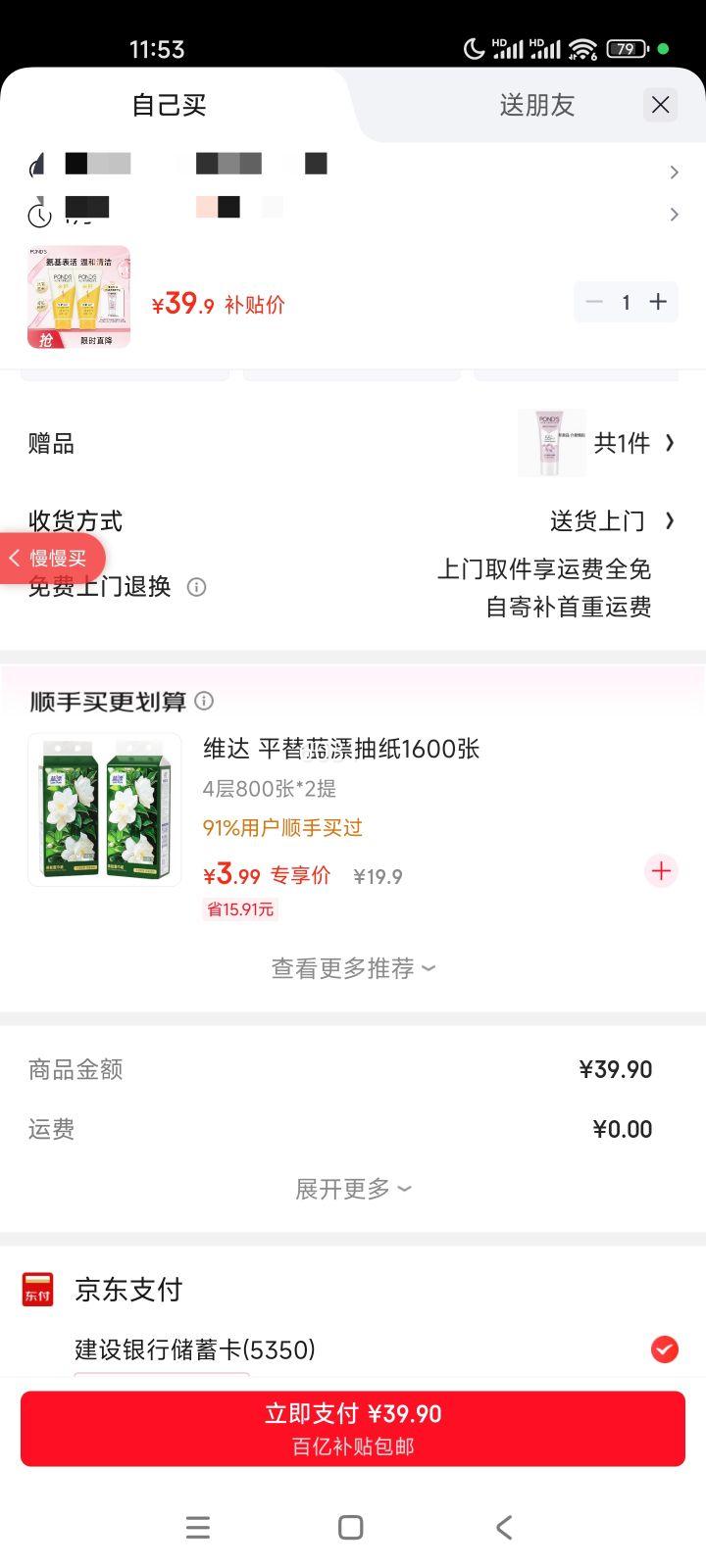Tap the recent apps icon in navigation bar
The image size is (706, 1568).
click(x=198, y=1527)
